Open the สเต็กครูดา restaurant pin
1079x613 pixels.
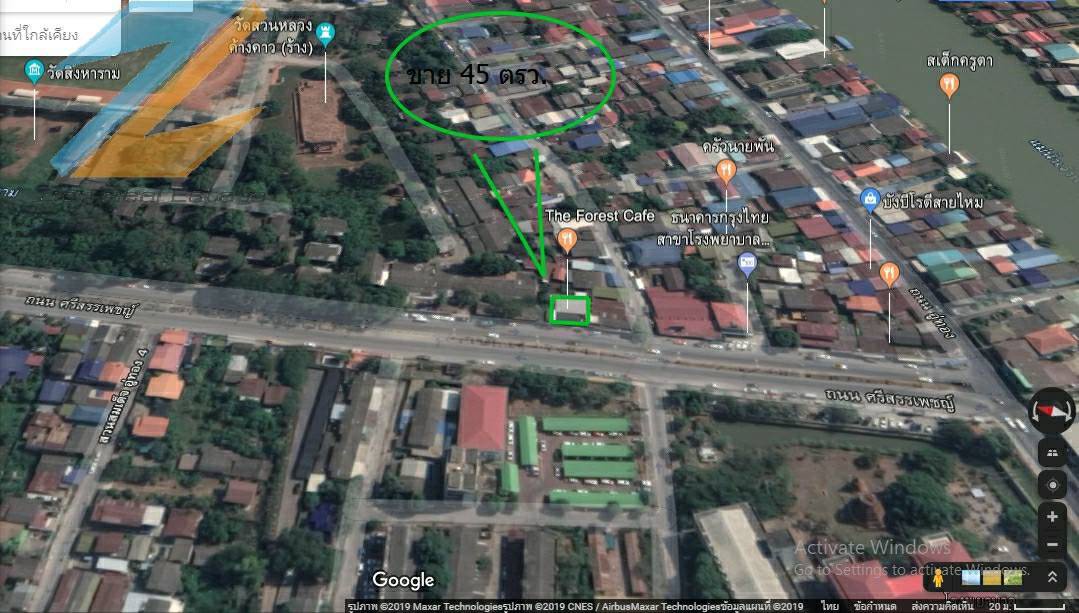pos(949,86)
